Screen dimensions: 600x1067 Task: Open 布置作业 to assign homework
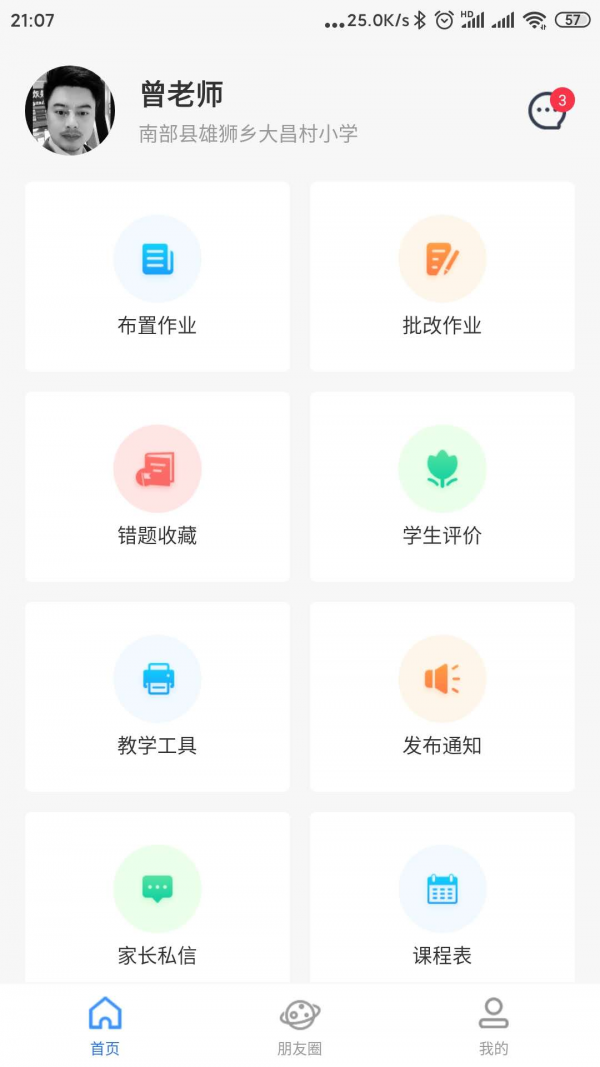[157, 277]
